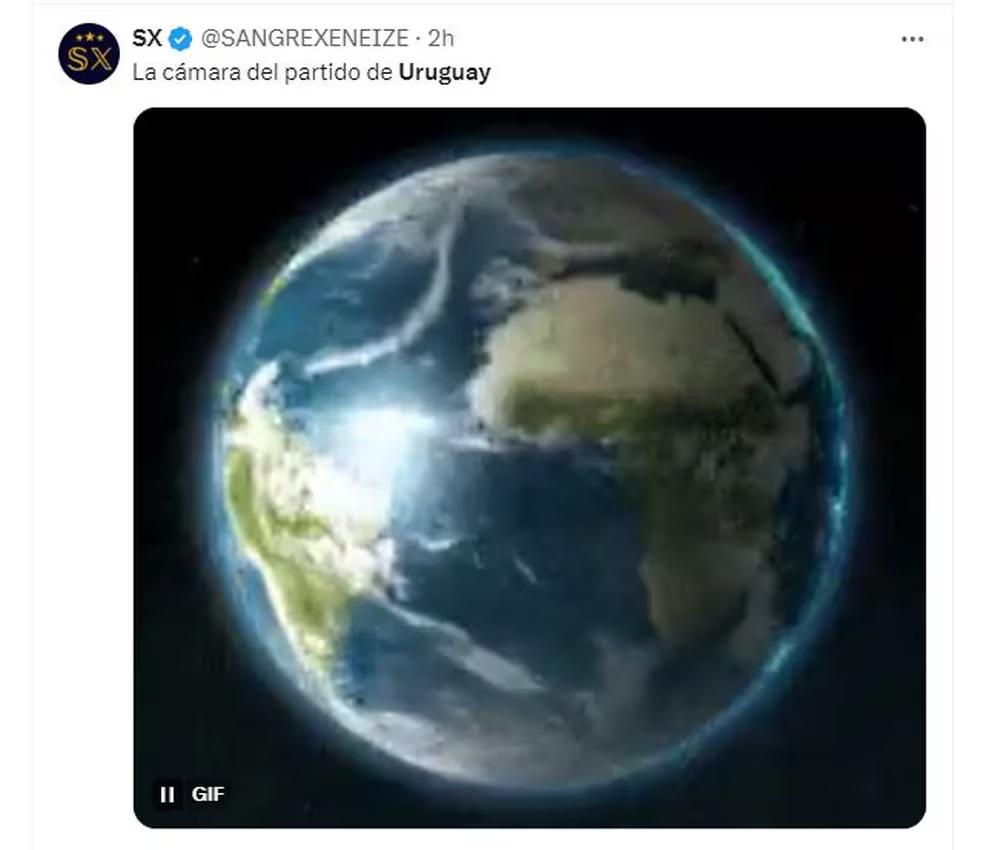Pause the Earth GIF
The height and width of the screenshot is (850, 992).
[x=166, y=794]
